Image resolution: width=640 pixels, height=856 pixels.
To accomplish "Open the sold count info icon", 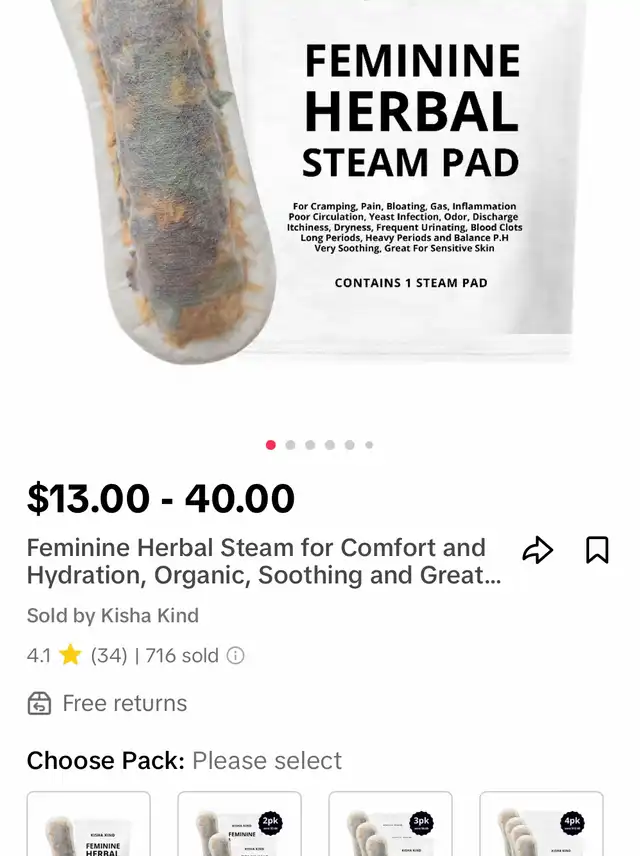I will [236, 656].
